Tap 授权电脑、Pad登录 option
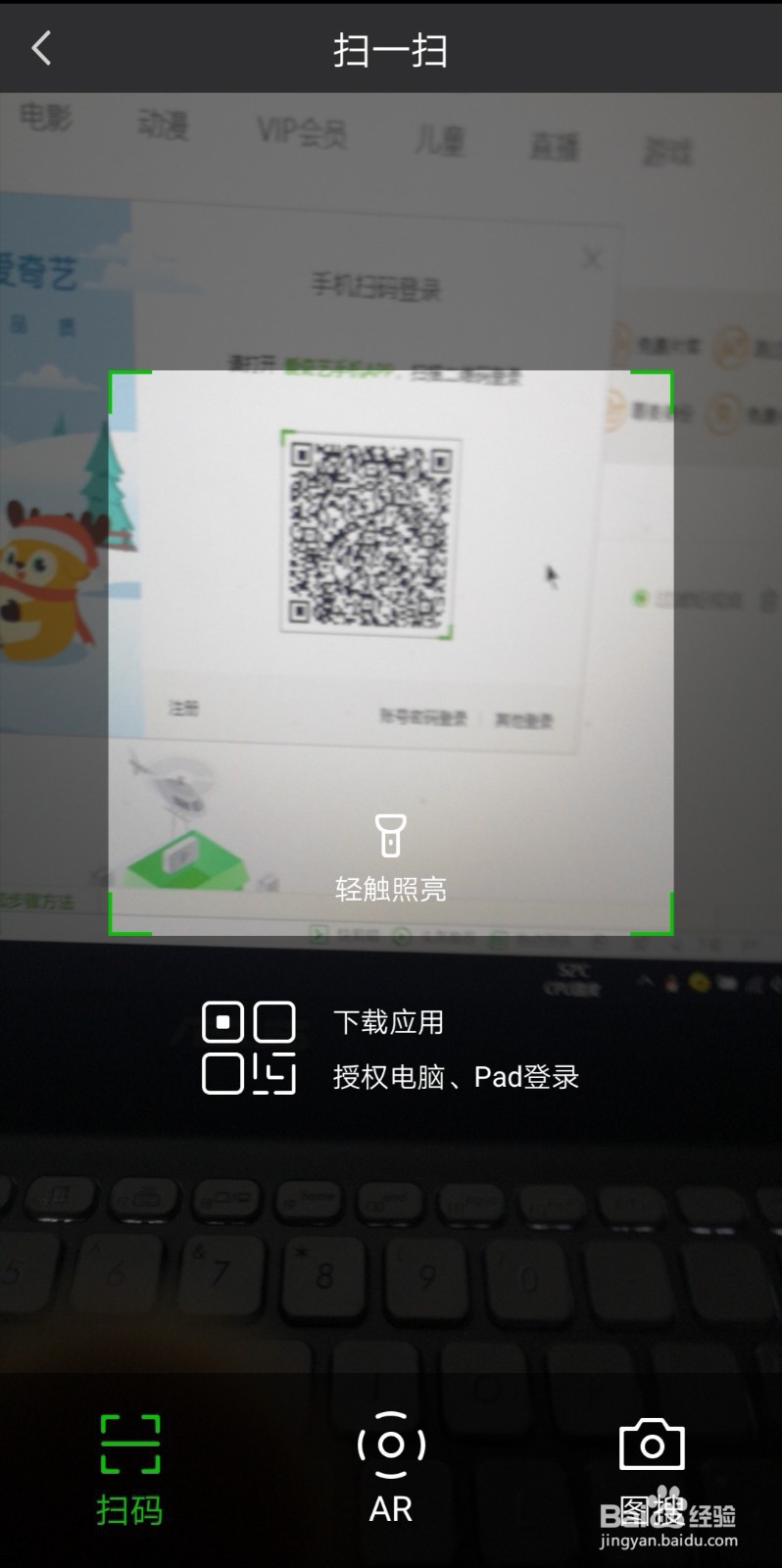This screenshot has width=782, height=1568. (456, 1077)
